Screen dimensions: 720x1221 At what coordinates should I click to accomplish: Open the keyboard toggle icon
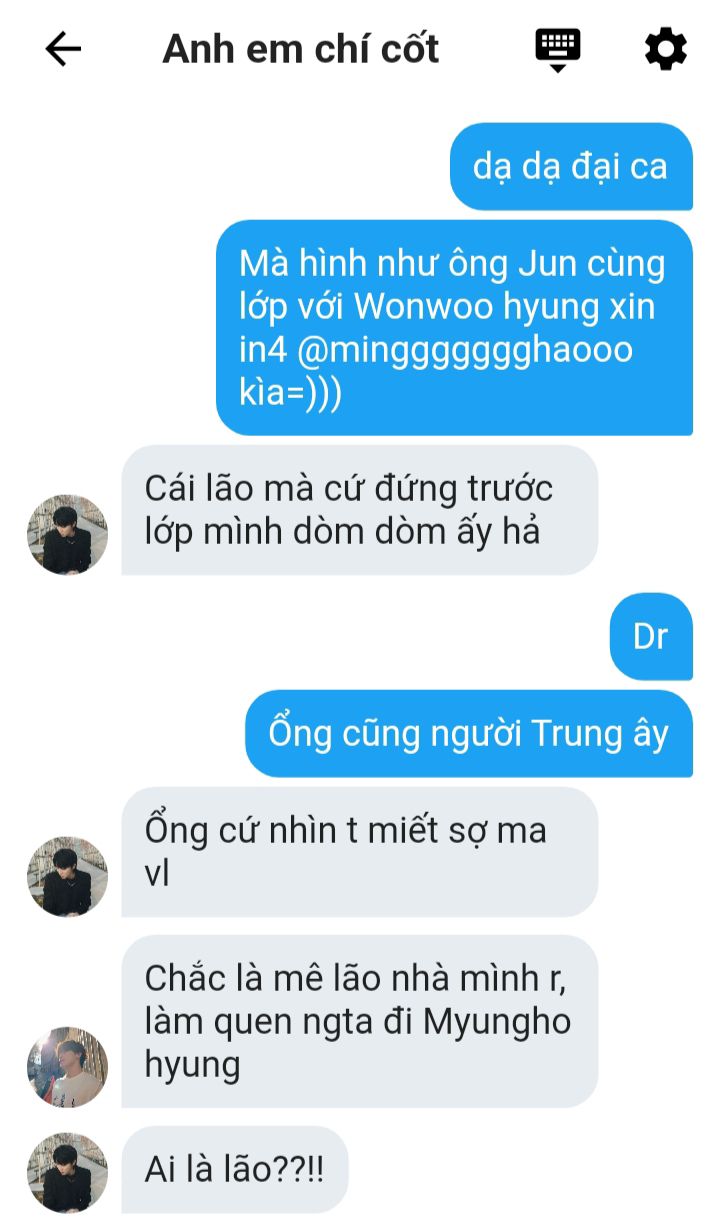[x=558, y=49]
